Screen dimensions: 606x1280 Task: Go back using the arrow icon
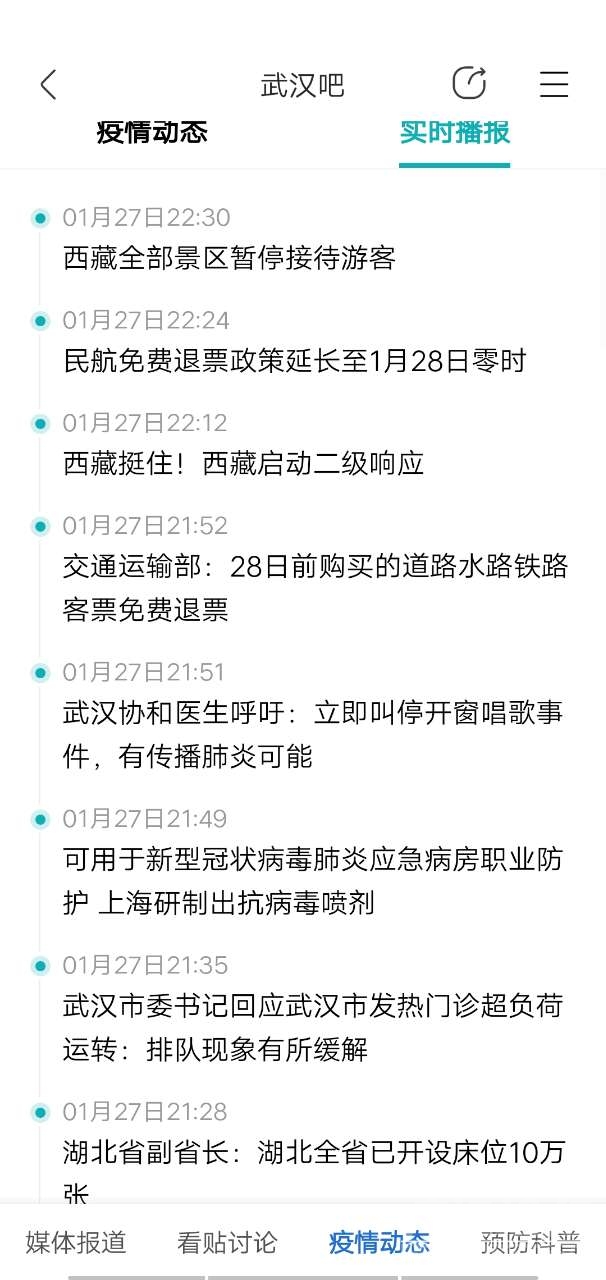48,85
